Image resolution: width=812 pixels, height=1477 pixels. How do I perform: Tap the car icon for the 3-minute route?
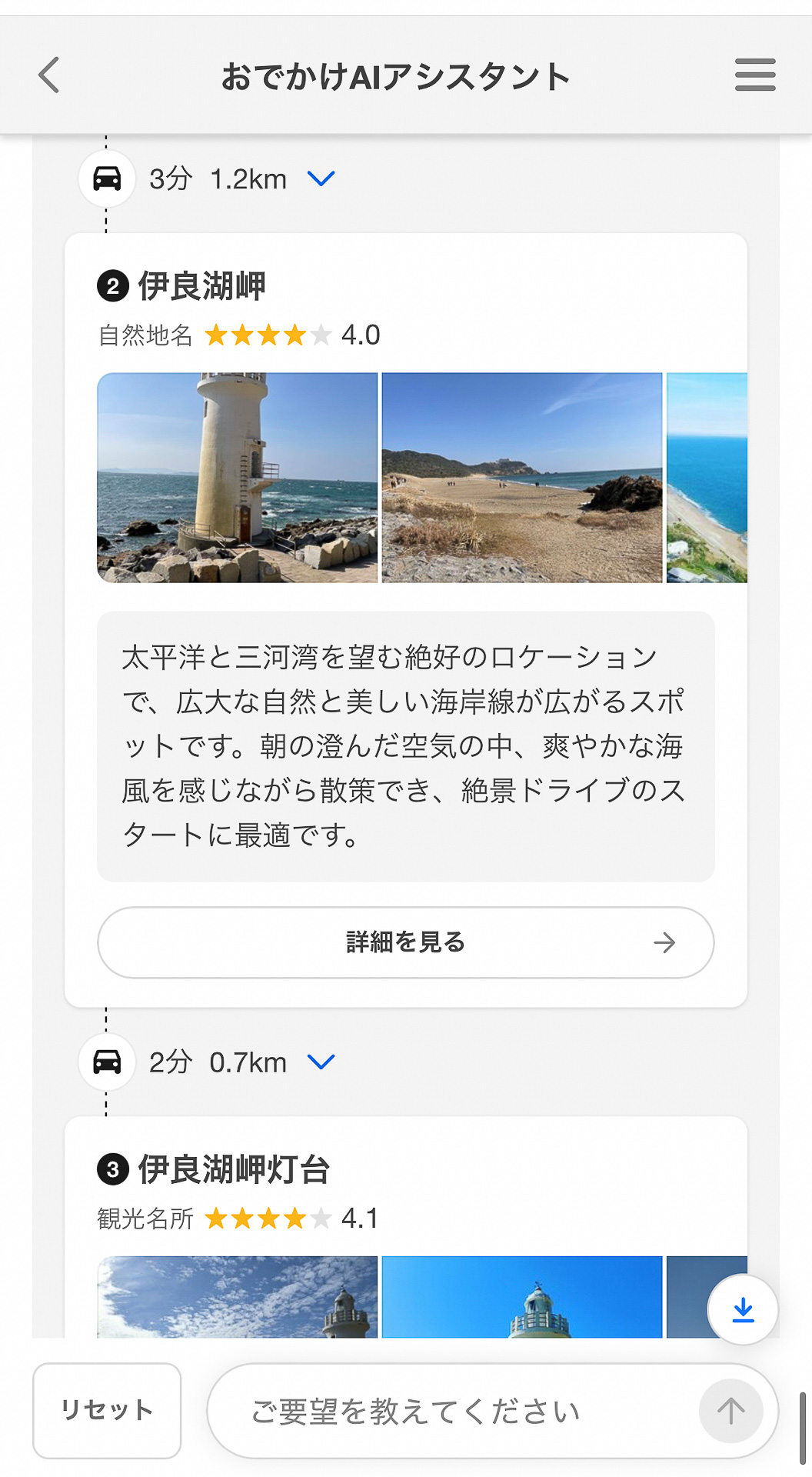point(107,178)
